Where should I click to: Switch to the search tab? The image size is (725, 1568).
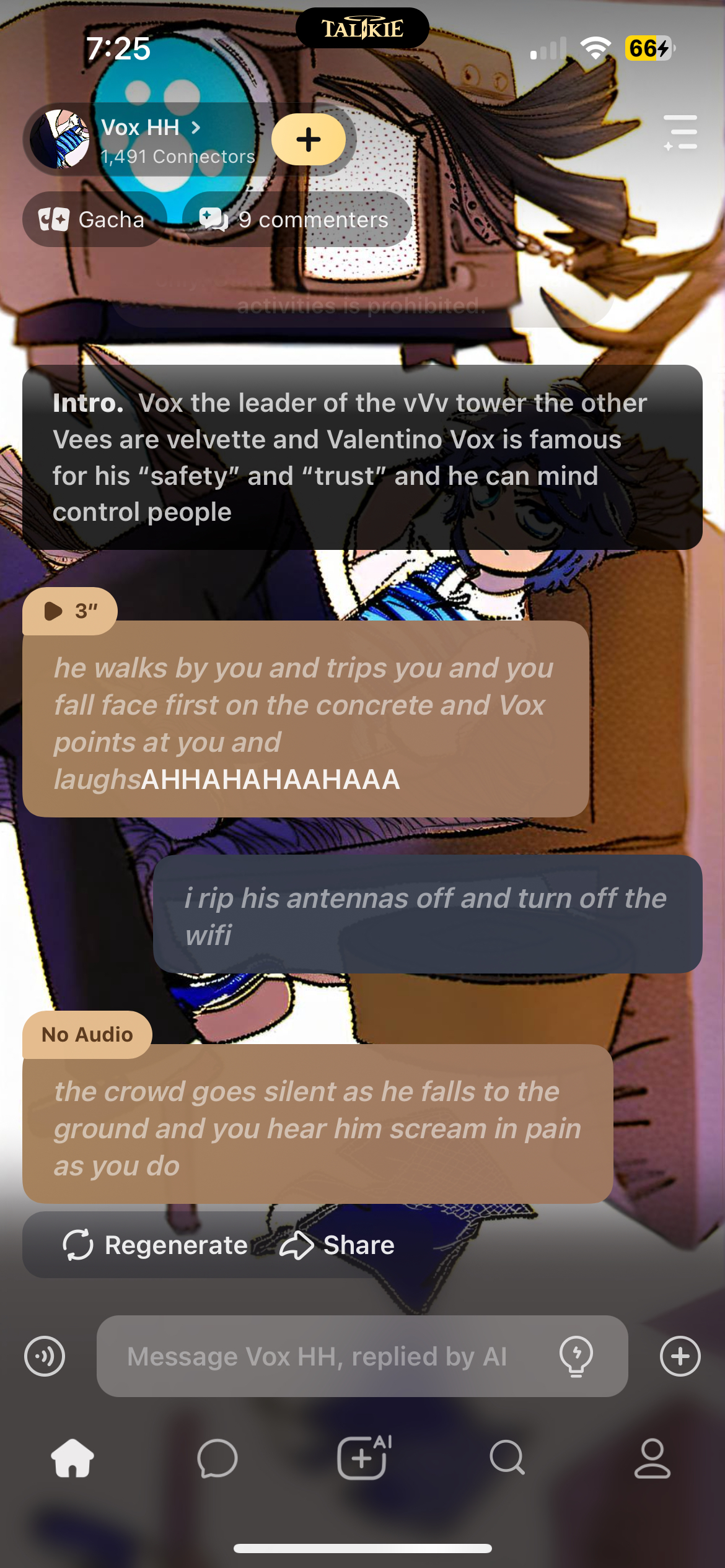(507, 1458)
